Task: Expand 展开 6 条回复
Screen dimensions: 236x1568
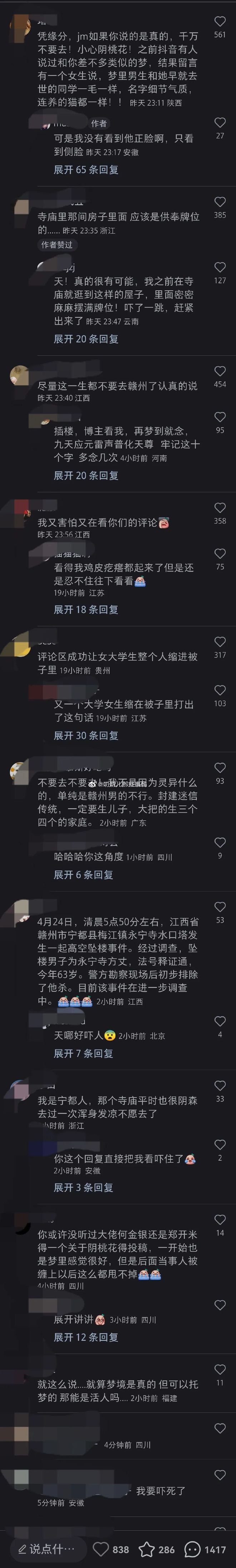Action: tap(83, 875)
